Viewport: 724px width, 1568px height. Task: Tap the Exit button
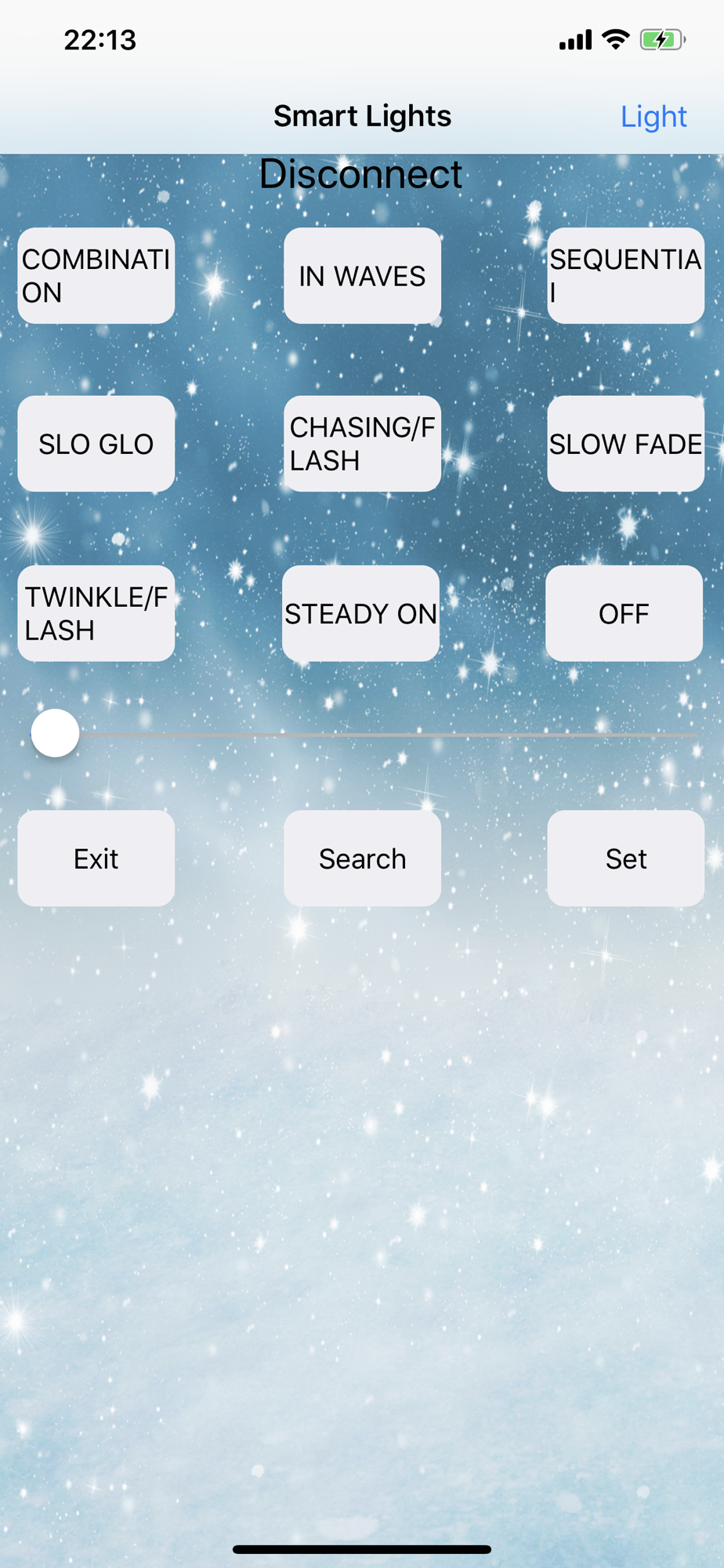pos(96,858)
